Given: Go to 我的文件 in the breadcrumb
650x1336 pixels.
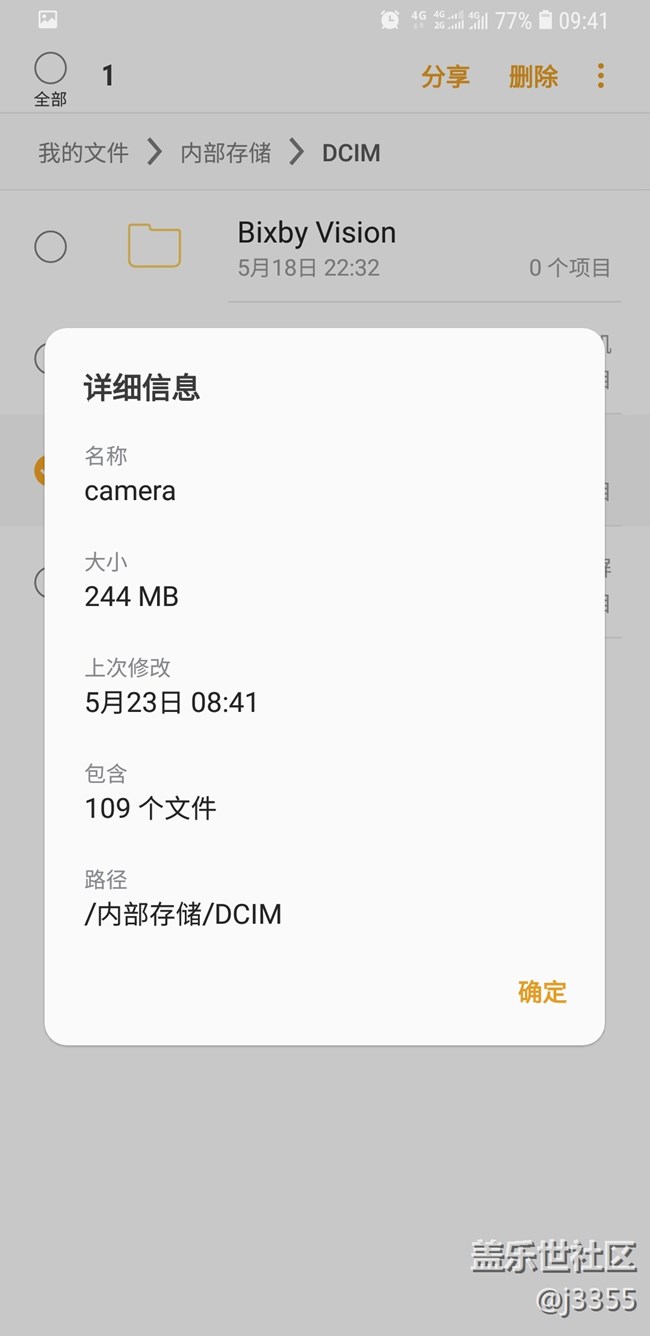Looking at the screenshot, I should (x=83, y=153).
